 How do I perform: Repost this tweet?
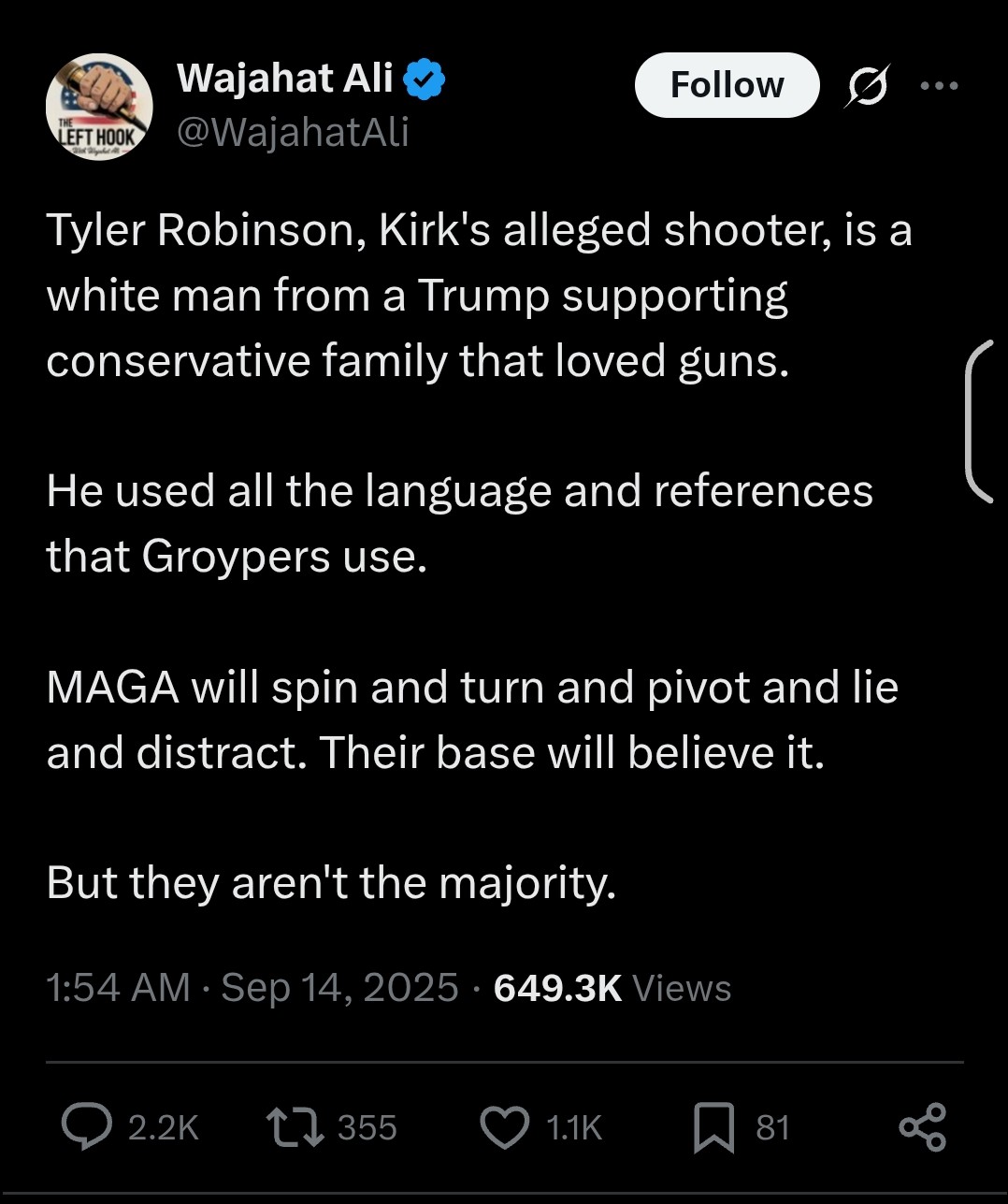(x=295, y=1126)
